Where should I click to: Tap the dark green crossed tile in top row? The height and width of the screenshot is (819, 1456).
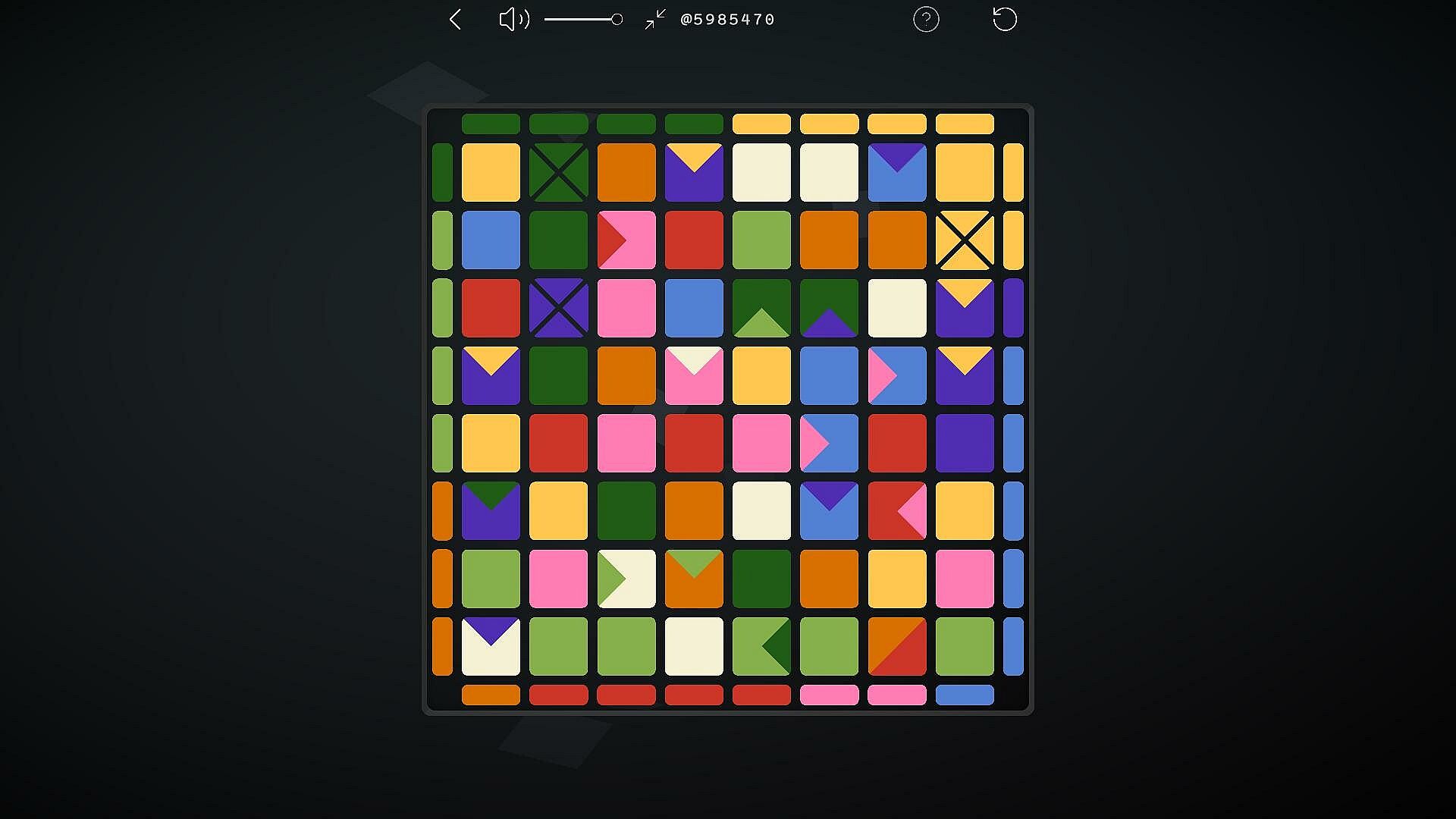[x=558, y=173]
